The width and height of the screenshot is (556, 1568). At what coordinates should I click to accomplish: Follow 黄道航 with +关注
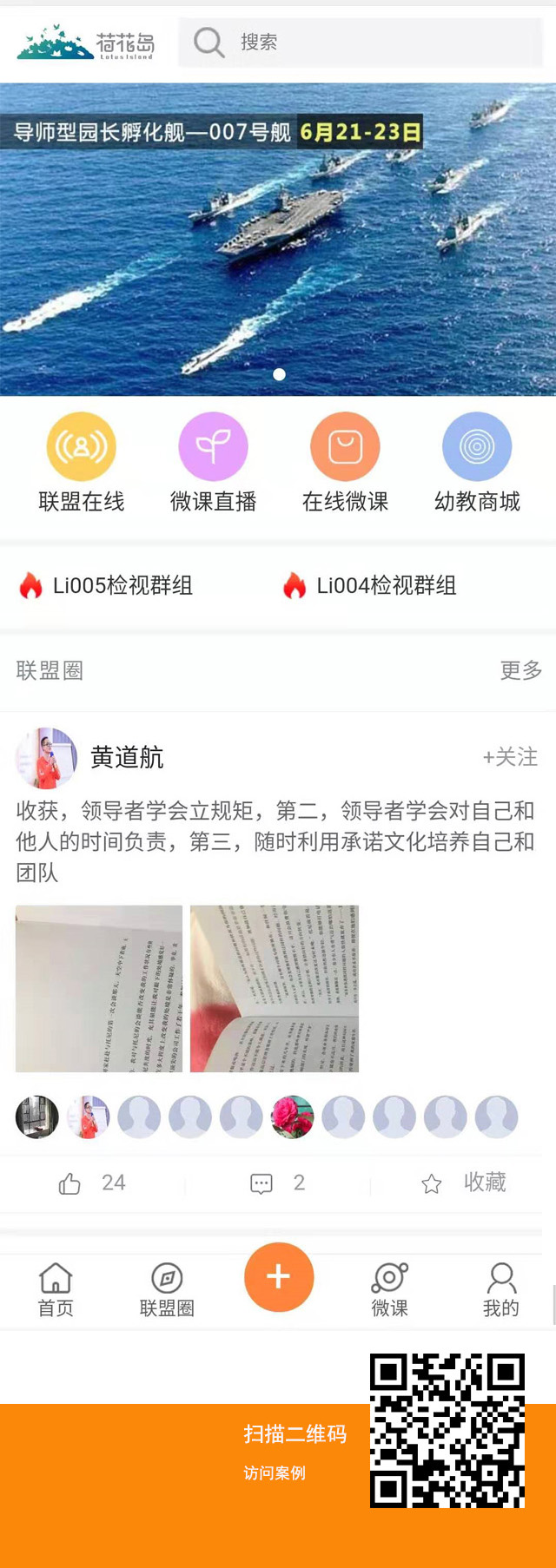click(510, 757)
